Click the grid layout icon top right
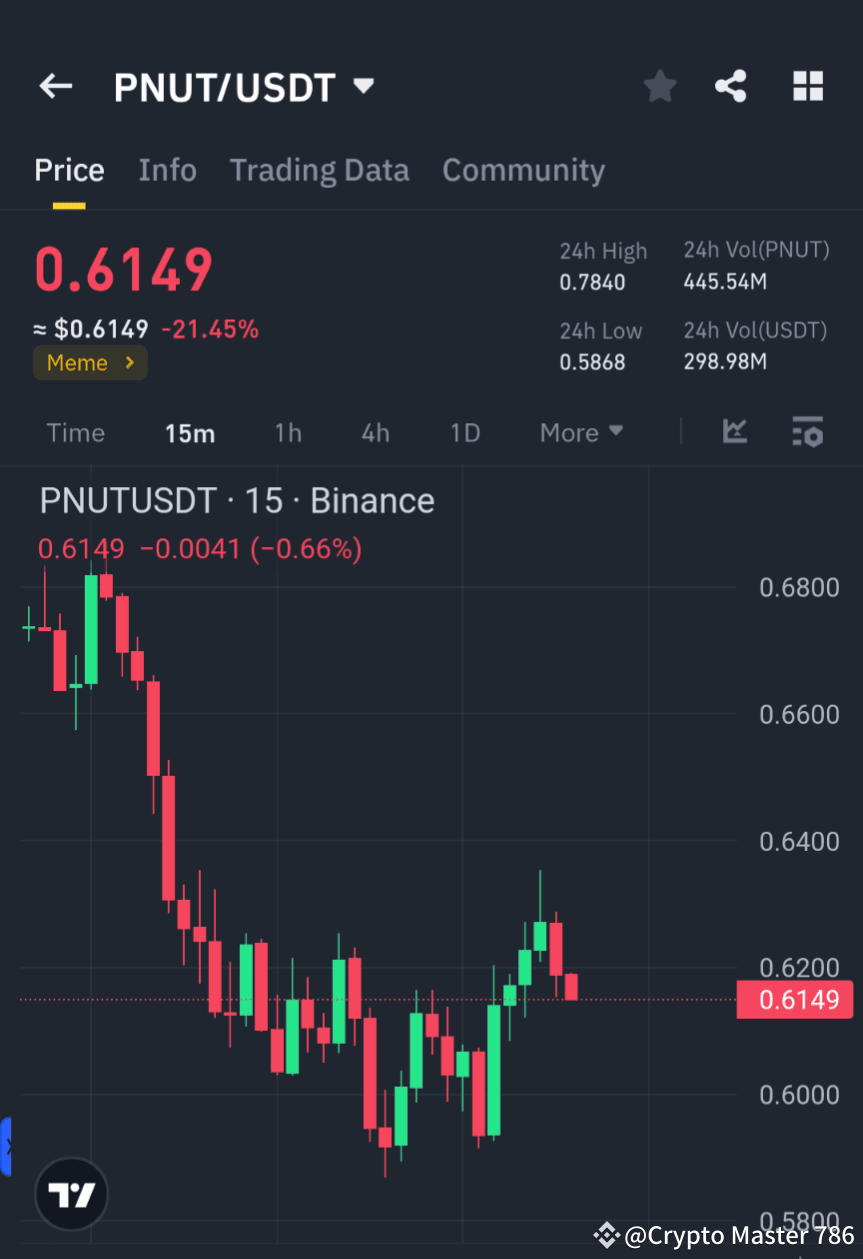863x1259 pixels. point(807,86)
